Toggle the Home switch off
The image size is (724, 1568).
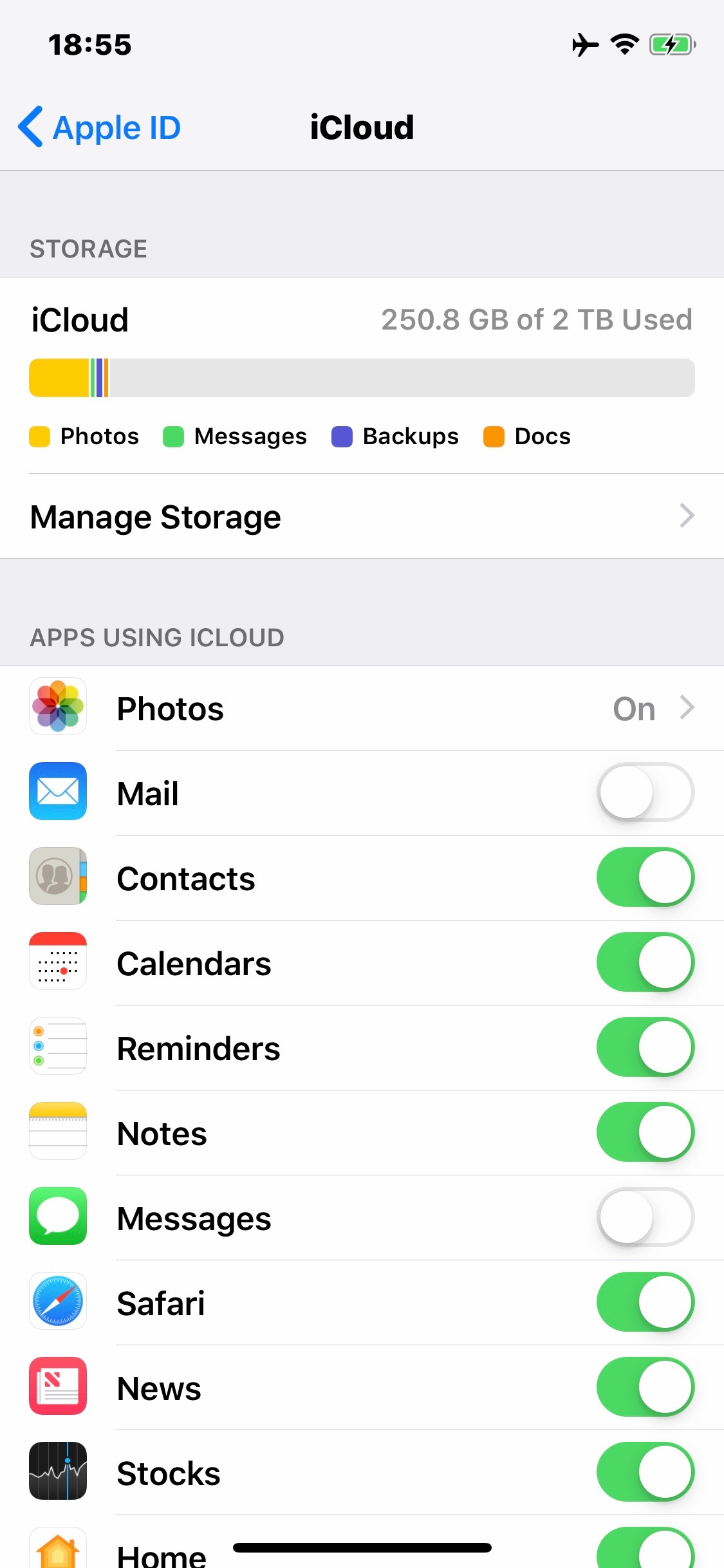pyautogui.click(x=645, y=1550)
